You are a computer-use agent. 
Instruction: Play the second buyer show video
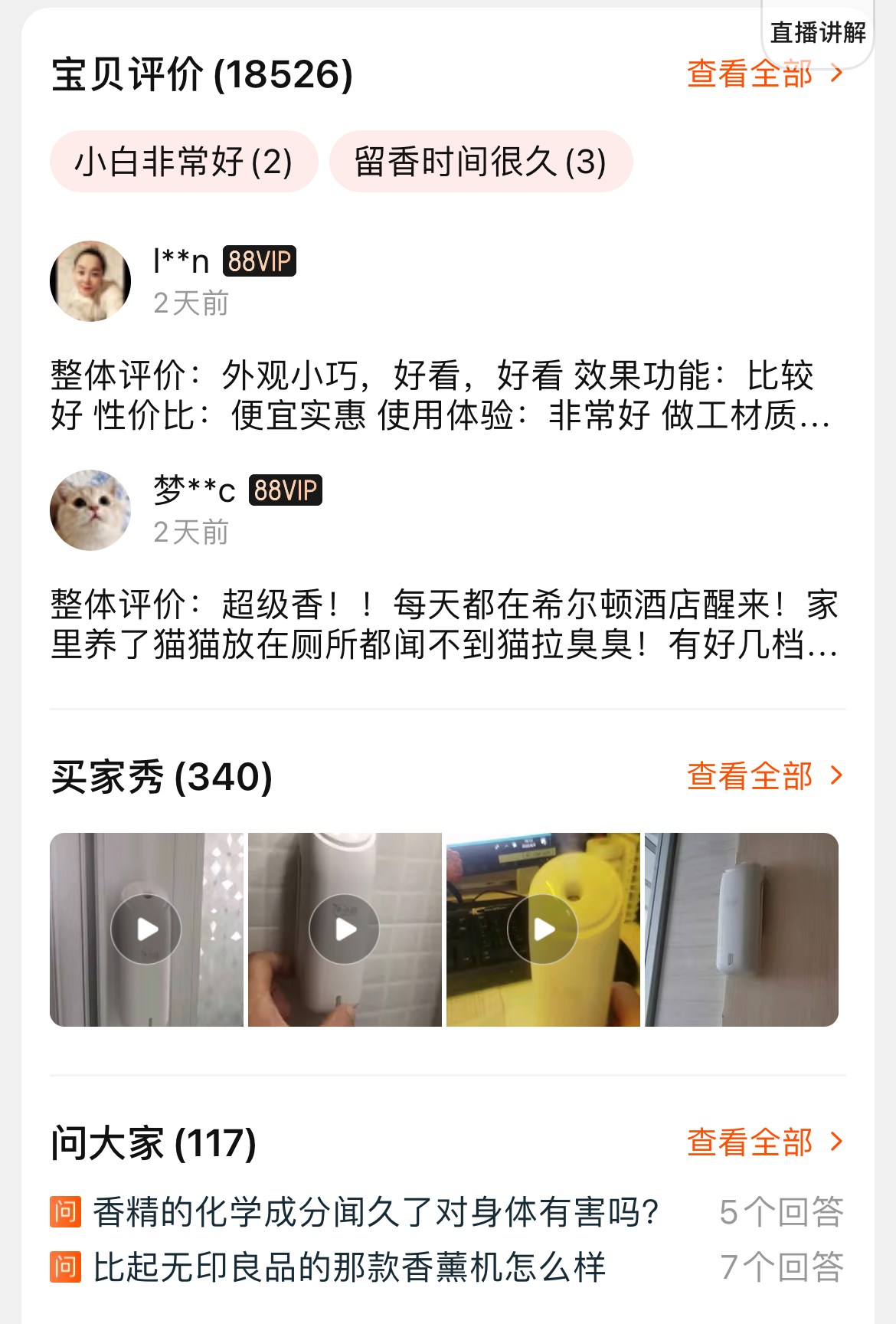(345, 929)
